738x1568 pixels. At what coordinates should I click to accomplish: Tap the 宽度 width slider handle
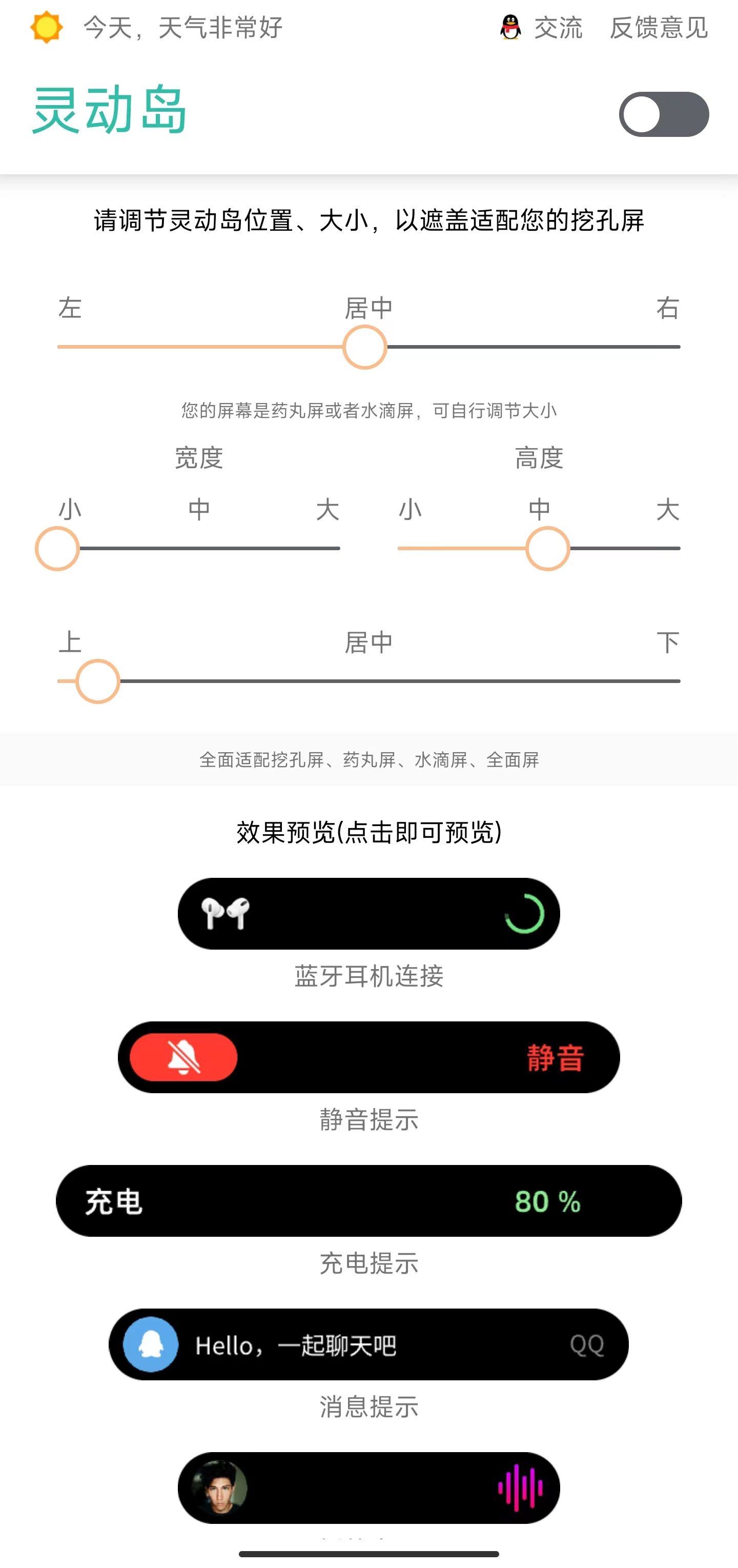pyautogui.click(x=58, y=549)
